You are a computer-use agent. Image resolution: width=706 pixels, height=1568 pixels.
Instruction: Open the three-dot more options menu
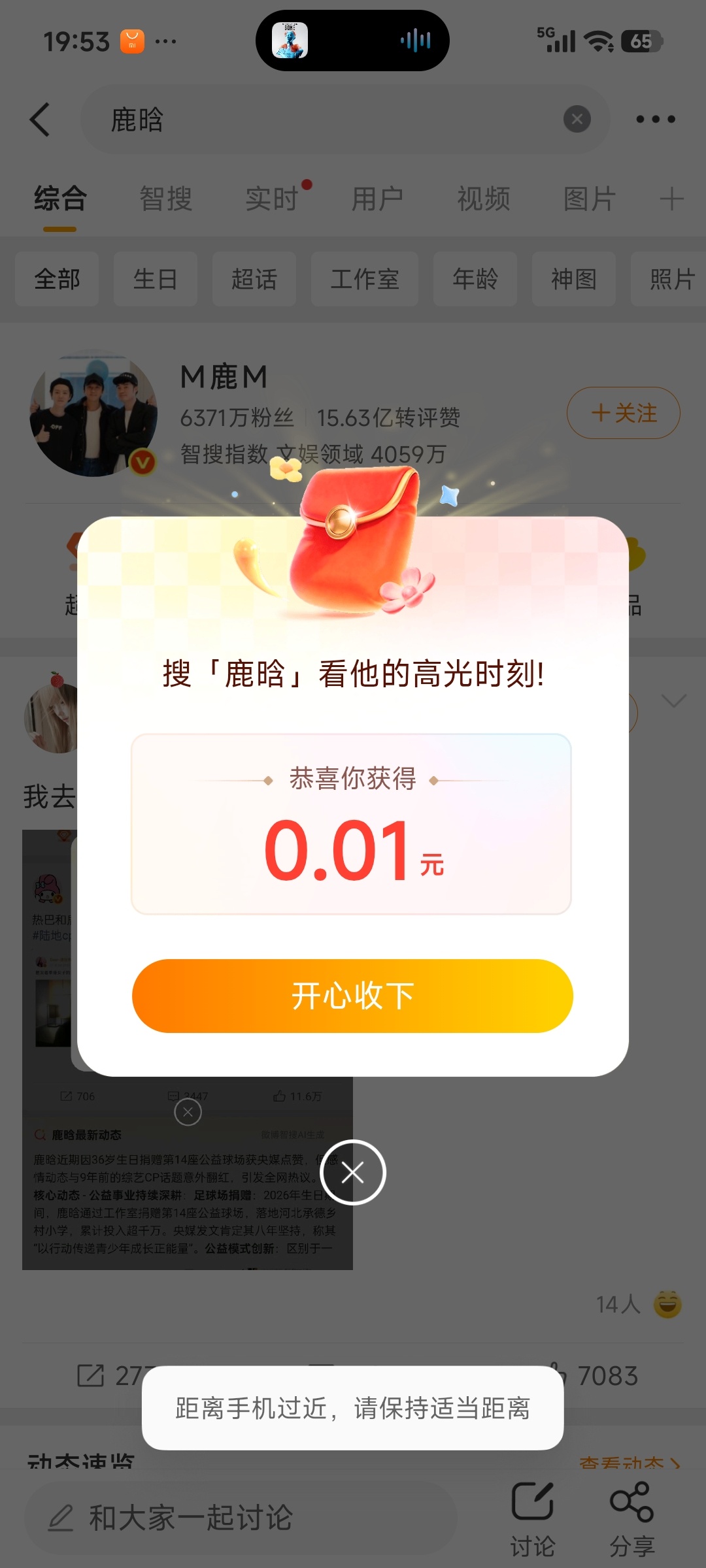tap(657, 118)
